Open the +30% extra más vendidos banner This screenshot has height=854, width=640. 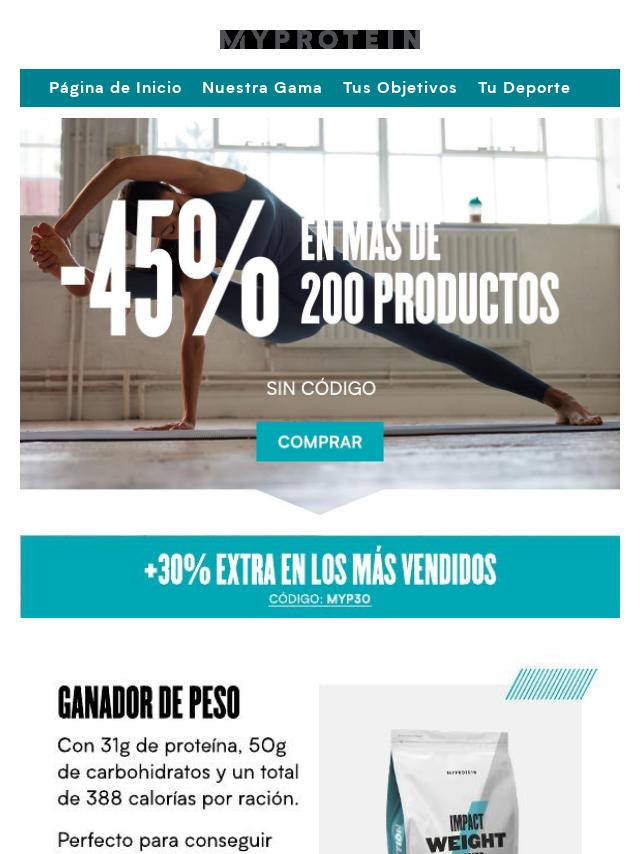320,576
